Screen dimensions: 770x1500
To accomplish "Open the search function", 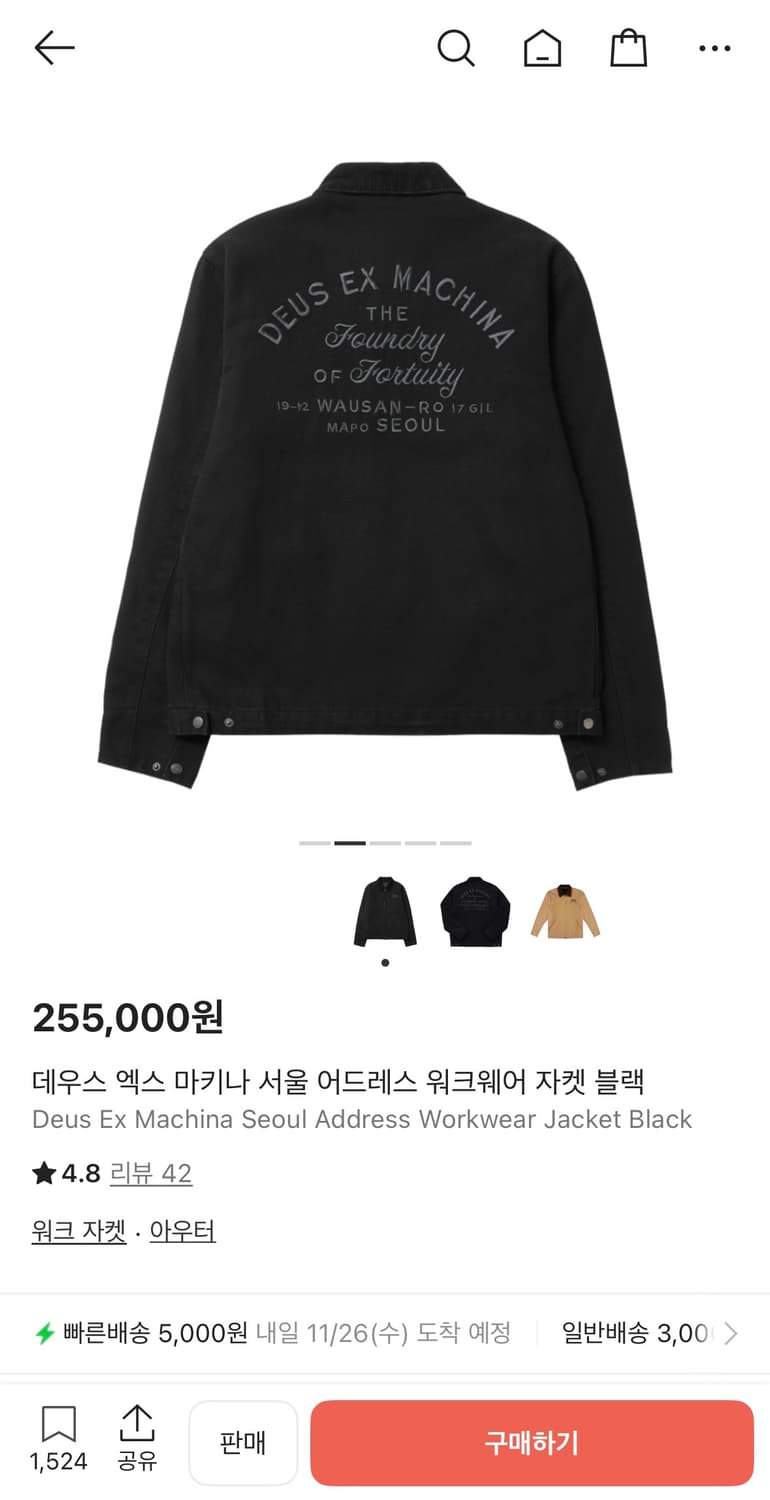I will tap(456, 47).
